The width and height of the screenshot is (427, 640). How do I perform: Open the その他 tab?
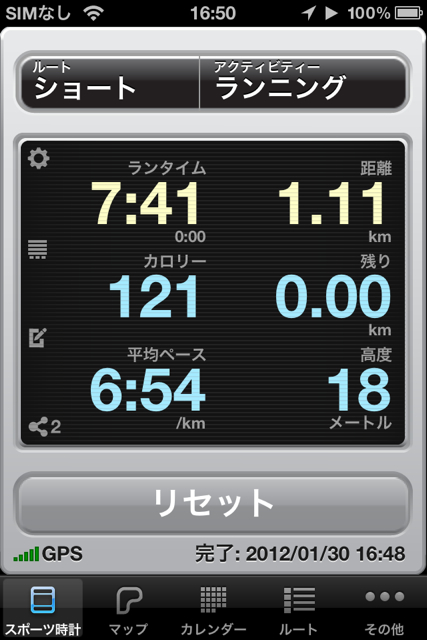coord(384,610)
